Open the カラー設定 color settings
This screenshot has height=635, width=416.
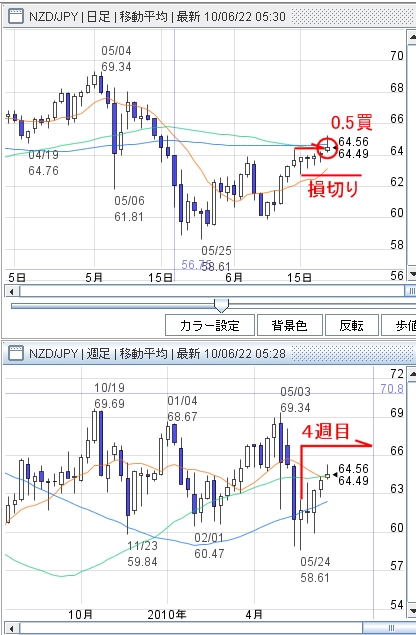tap(210, 325)
